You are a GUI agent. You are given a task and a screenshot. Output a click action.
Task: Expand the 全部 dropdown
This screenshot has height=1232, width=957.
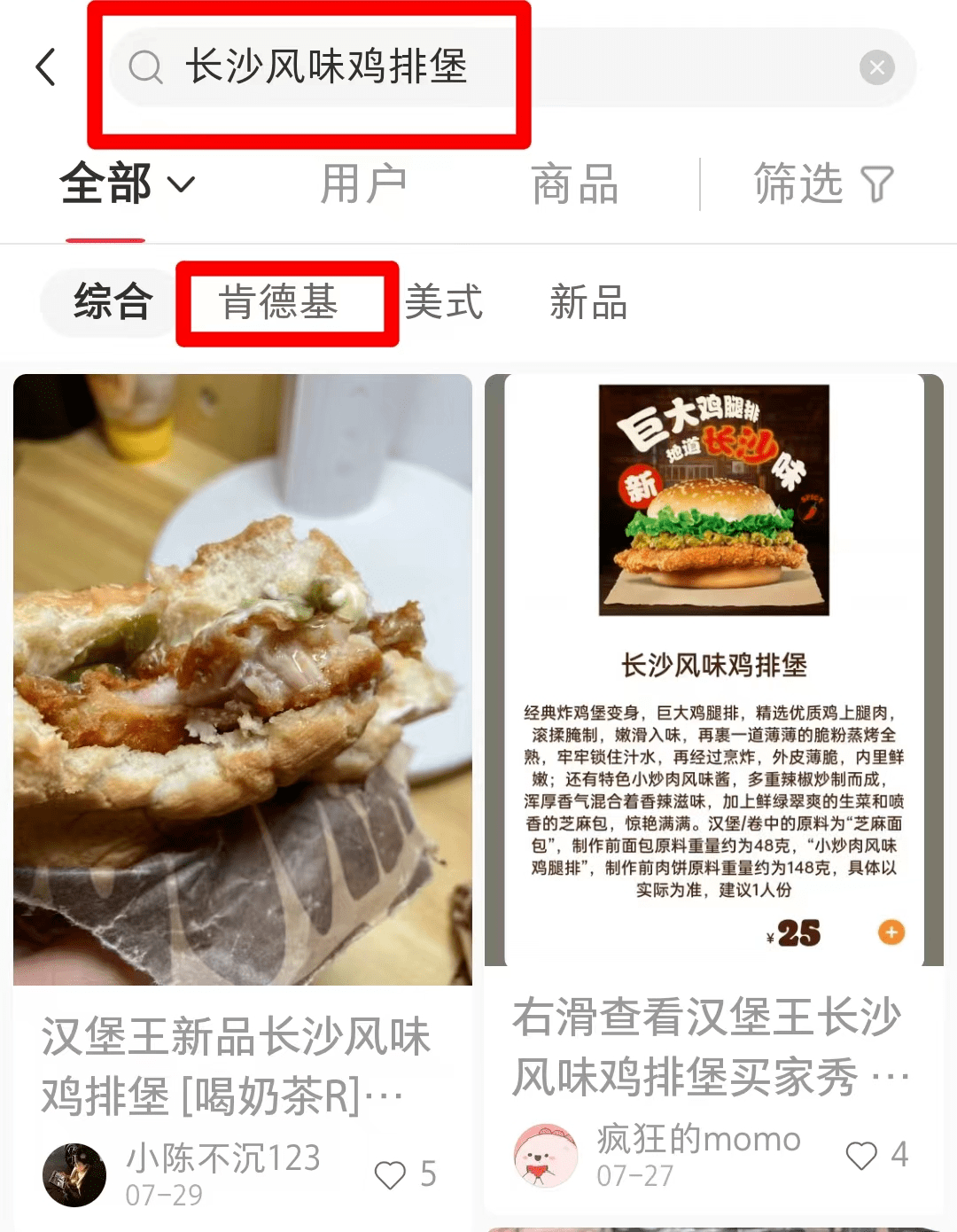tap(127, 184)
